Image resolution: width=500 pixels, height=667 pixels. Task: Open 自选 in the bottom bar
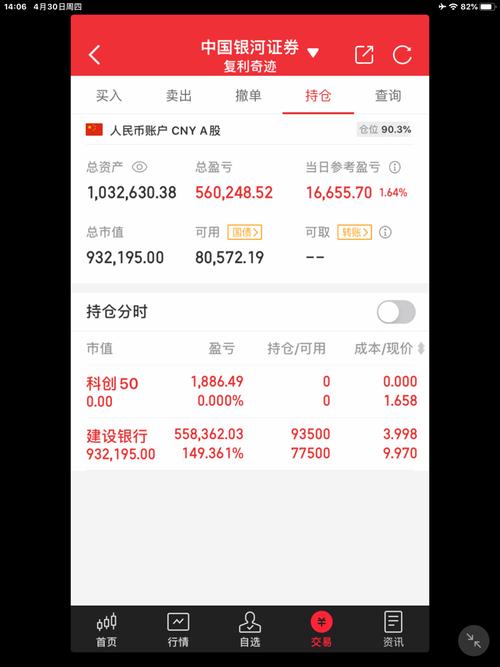click(x=250, y=630)
